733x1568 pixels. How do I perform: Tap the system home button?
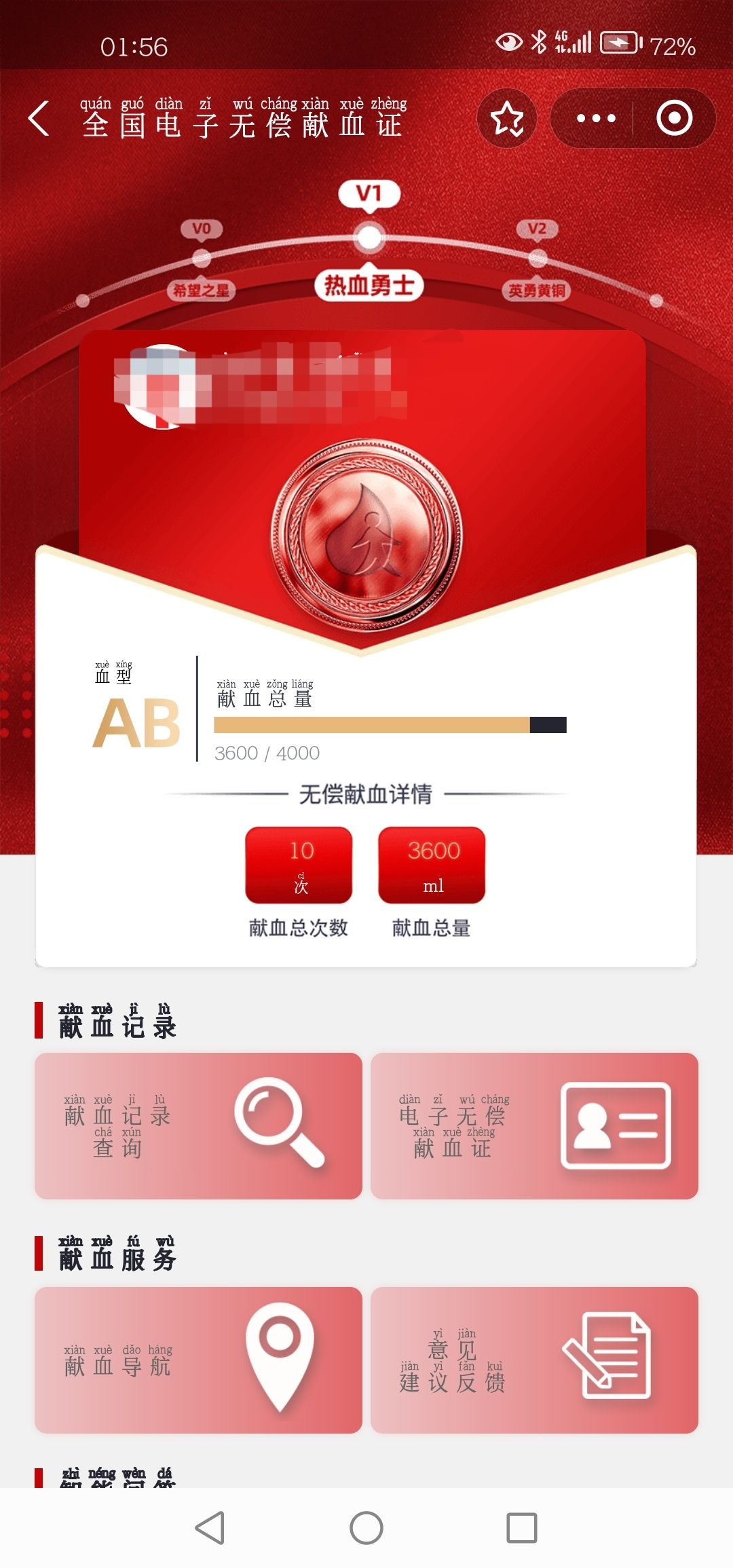click(x=366, y=1528)
